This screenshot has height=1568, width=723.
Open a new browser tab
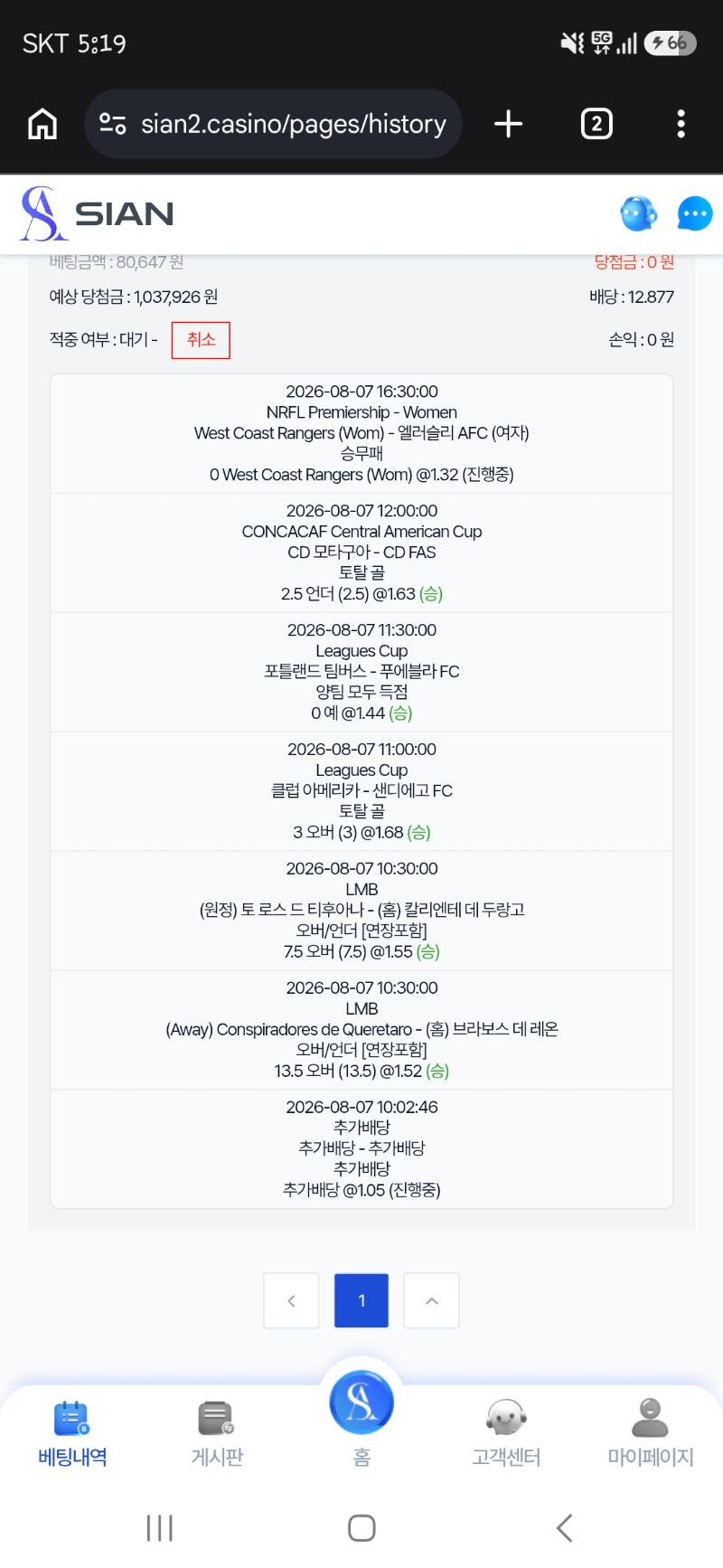point(509,124)
